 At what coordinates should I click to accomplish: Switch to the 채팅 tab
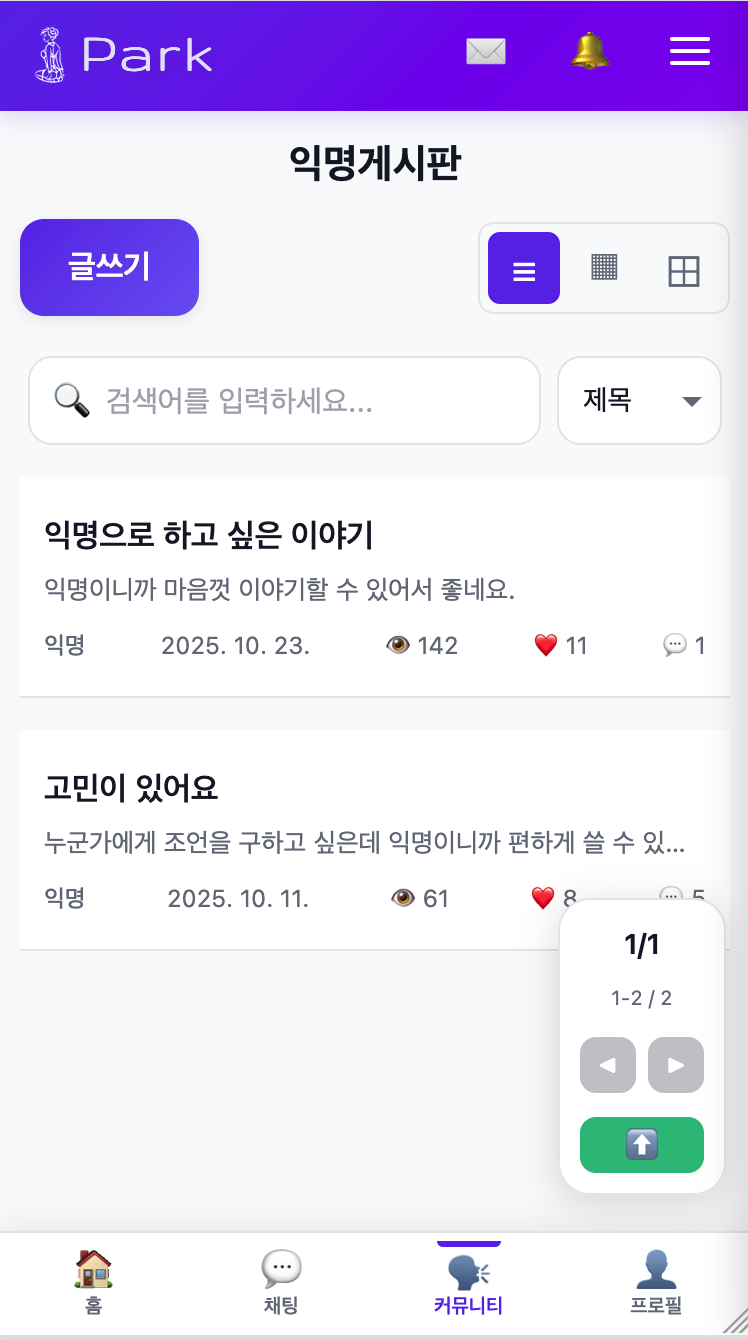[x=281, y=1282]
